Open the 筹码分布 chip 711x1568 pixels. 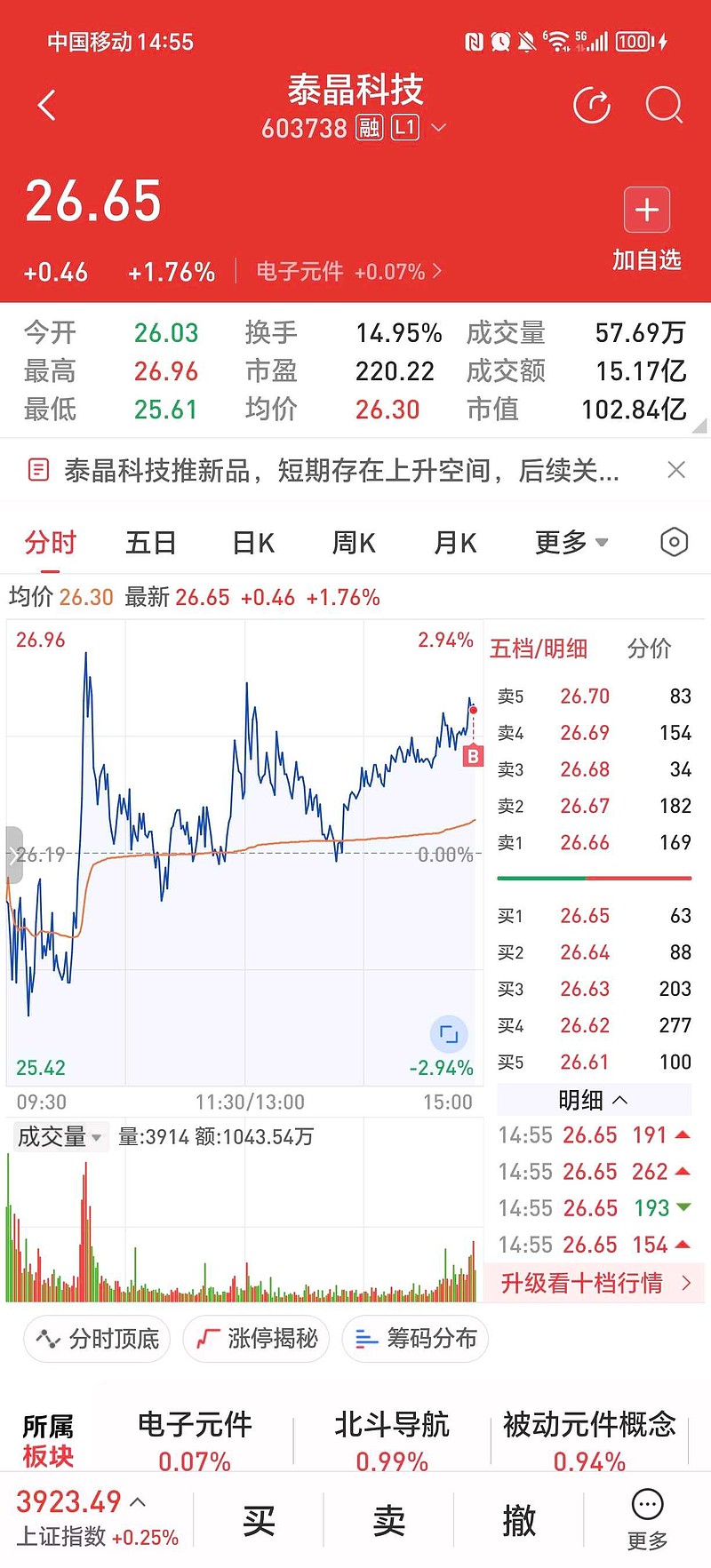tap(416, 1339)
